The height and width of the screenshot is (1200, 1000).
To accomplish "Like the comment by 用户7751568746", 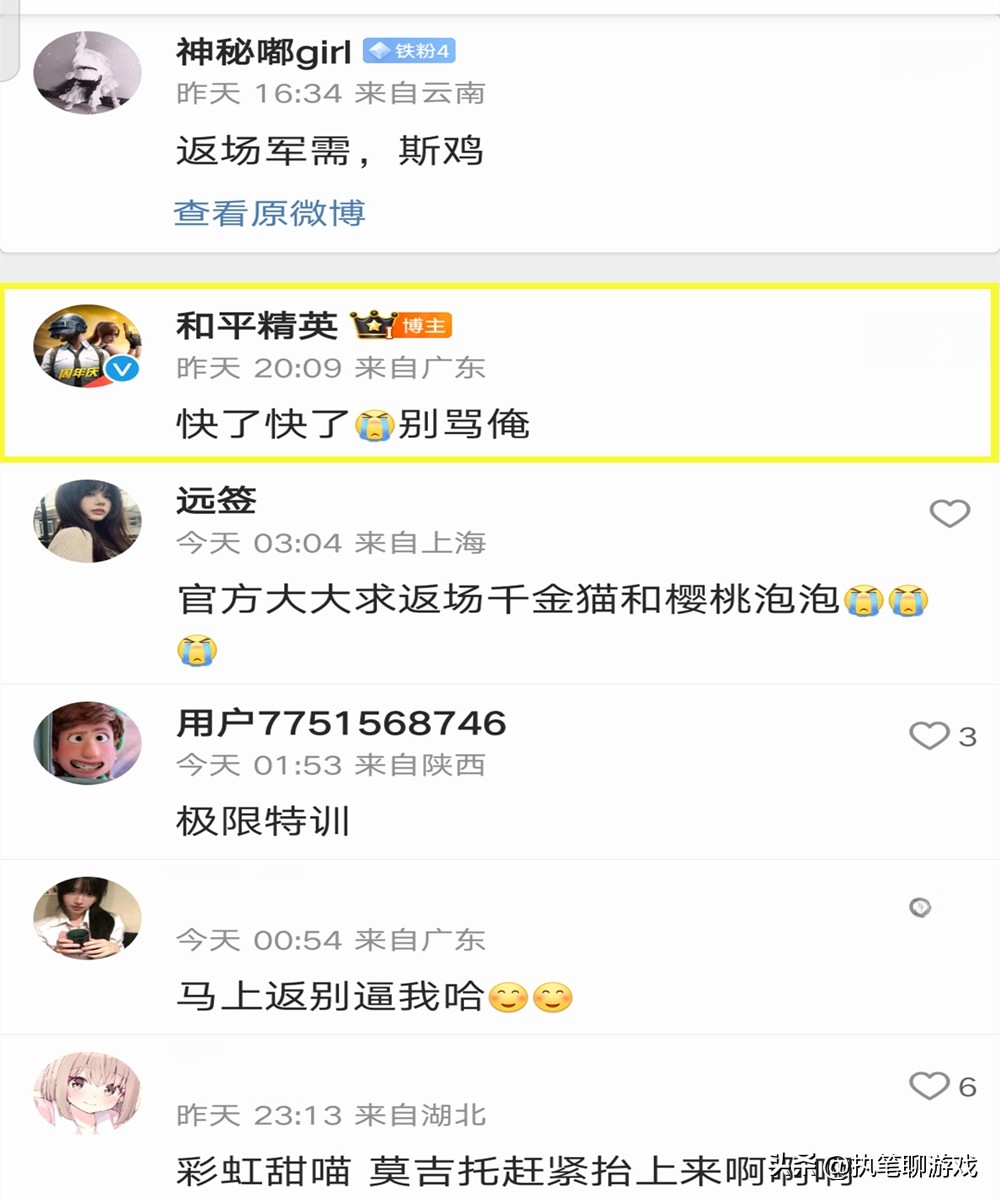I will 929,736.
